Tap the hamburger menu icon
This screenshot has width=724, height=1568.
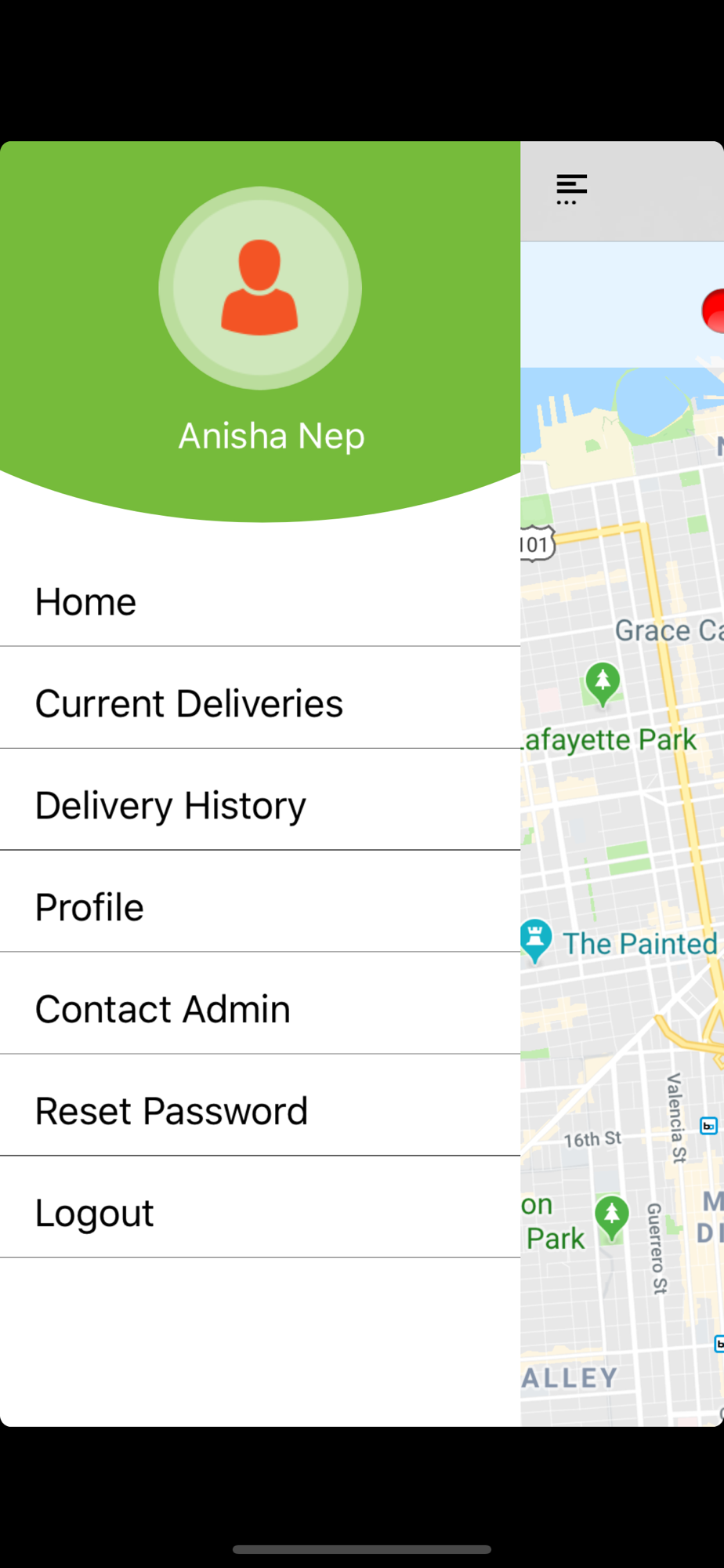click(x=571, y=190)
